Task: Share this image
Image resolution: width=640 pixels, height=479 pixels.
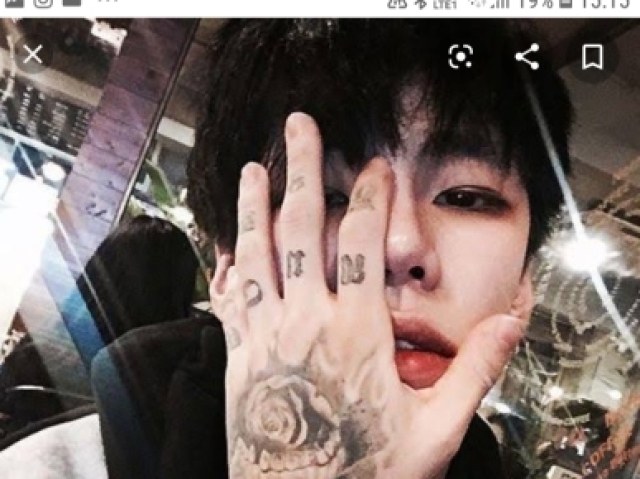Action: click(527, 57)
